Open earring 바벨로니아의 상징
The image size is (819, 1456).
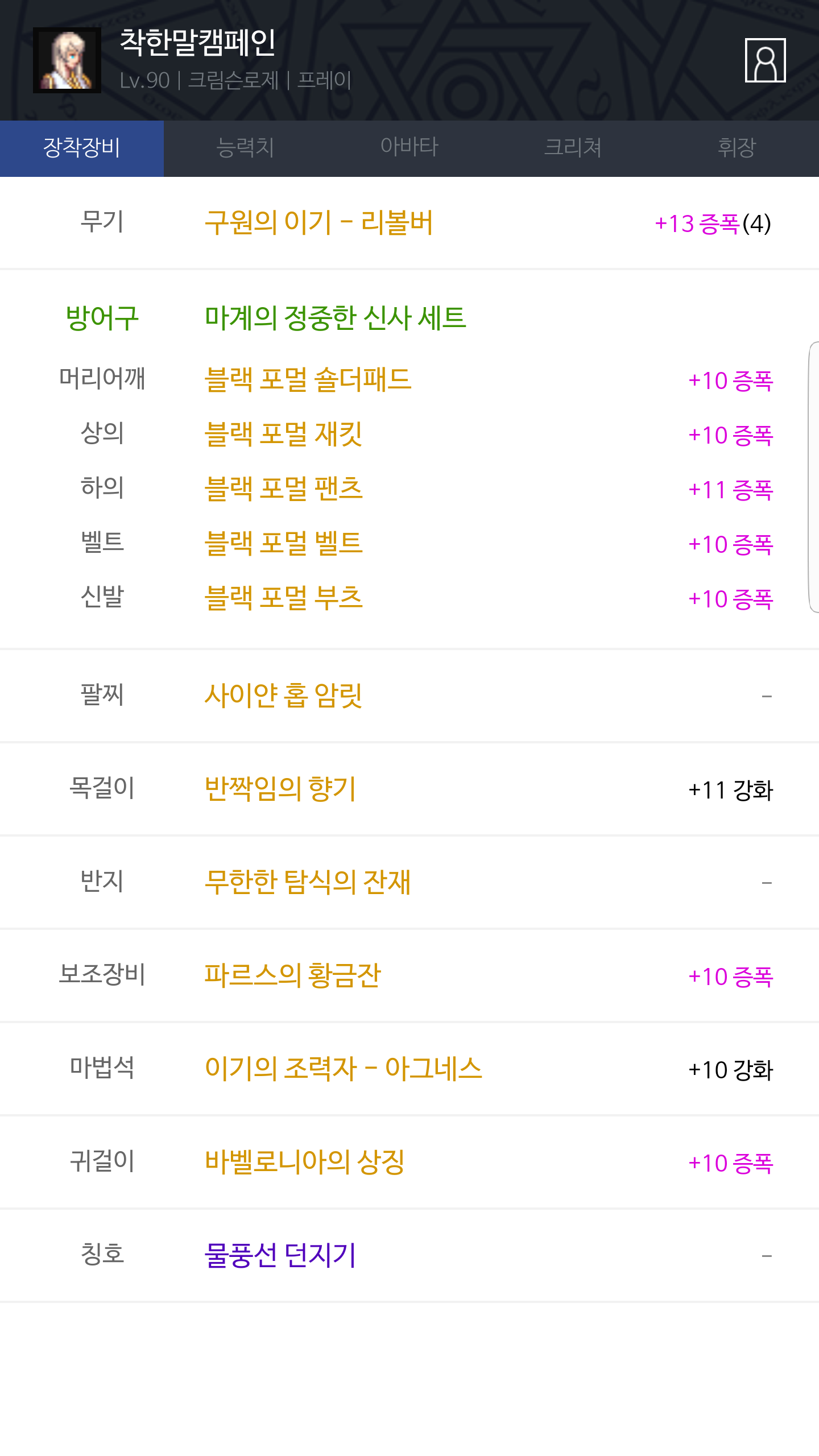305,1162
